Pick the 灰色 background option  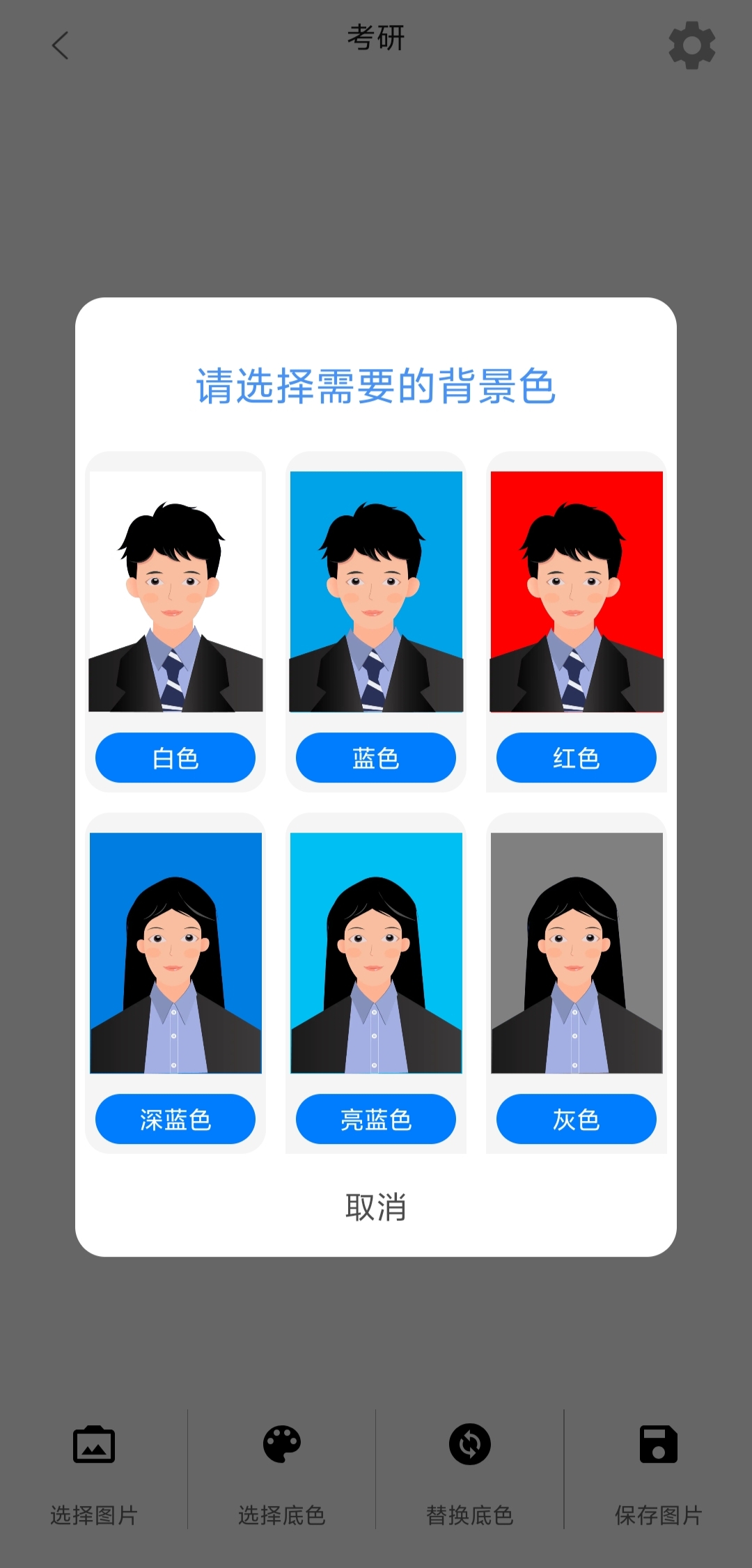click(x=577, y=1119)
